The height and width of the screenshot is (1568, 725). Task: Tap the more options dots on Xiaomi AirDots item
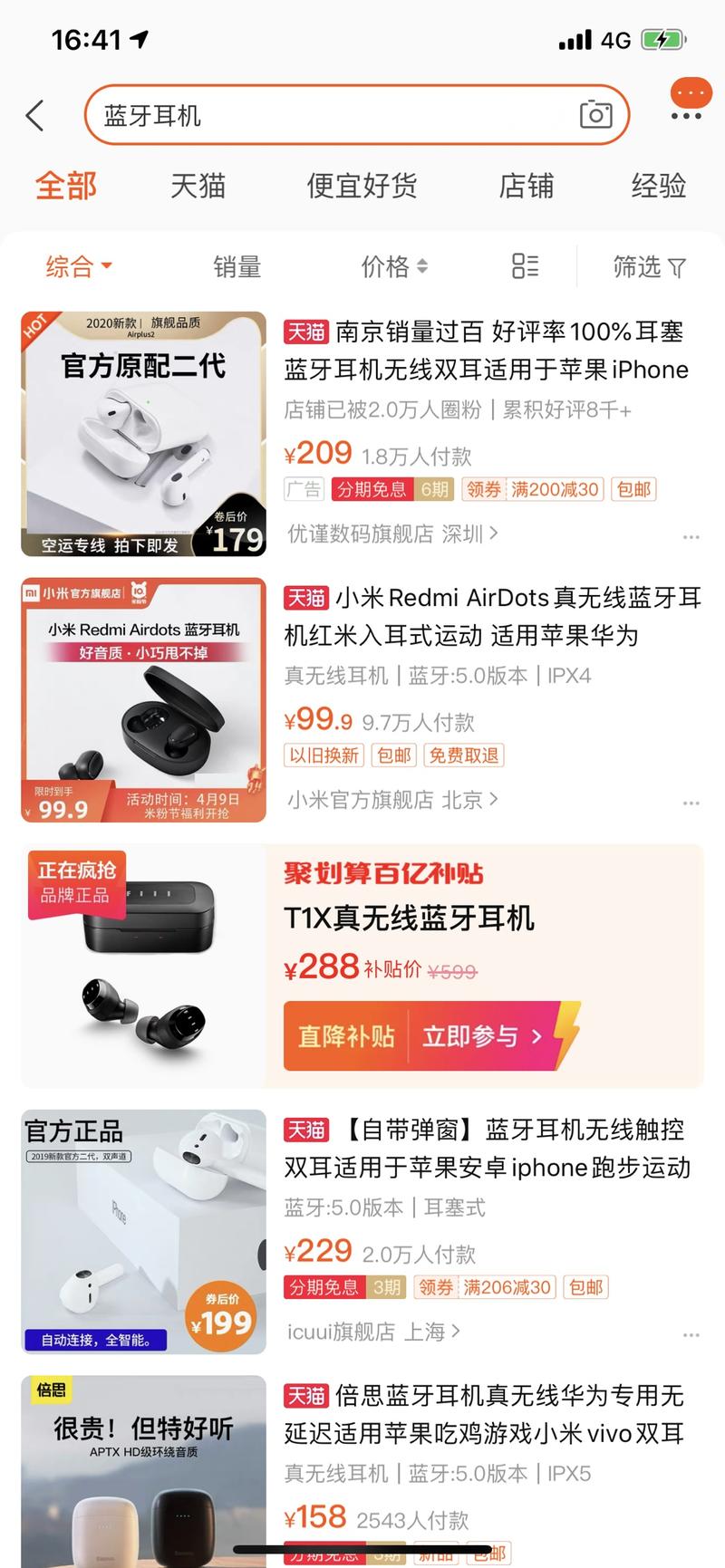[x=691, y=802]
